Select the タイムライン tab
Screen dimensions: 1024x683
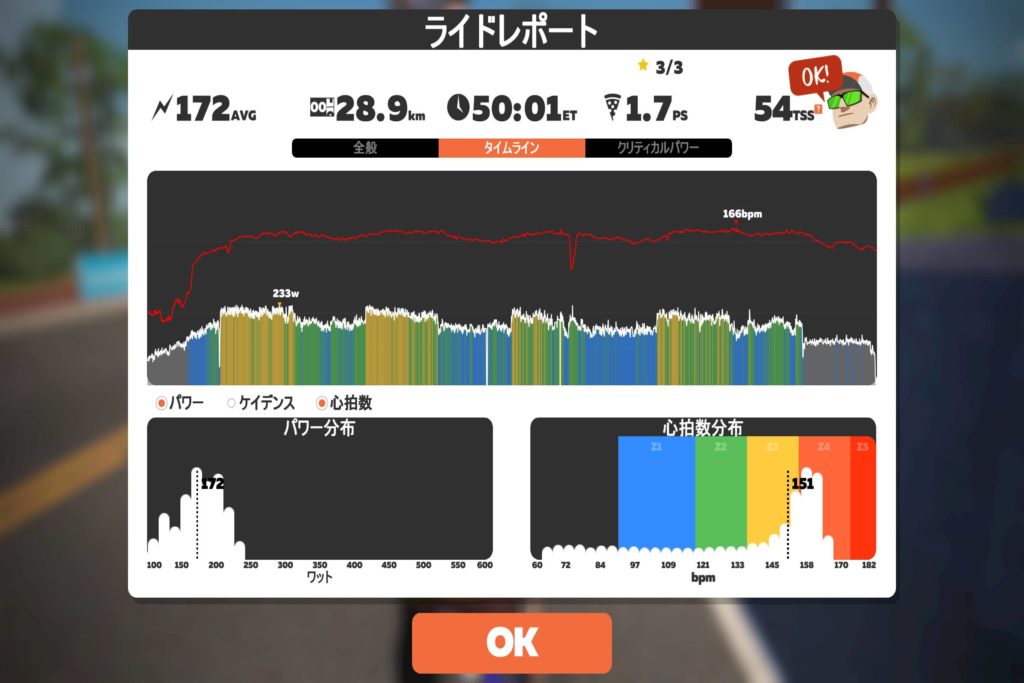(x=511, y=148)
